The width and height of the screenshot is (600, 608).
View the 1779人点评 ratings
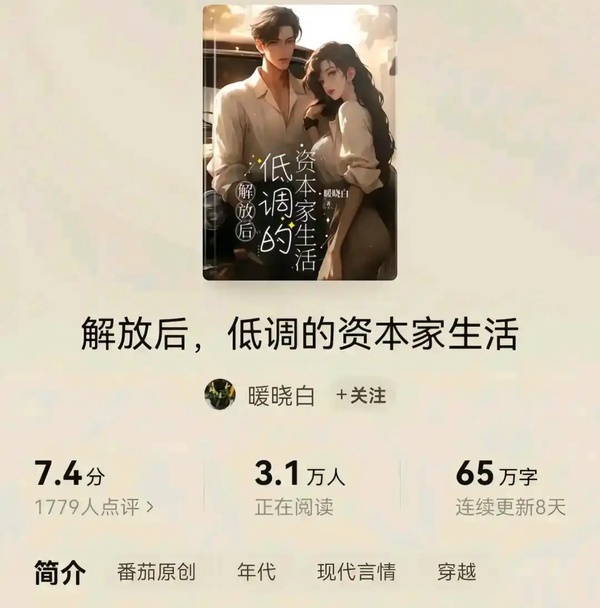[x=94, y=506]
